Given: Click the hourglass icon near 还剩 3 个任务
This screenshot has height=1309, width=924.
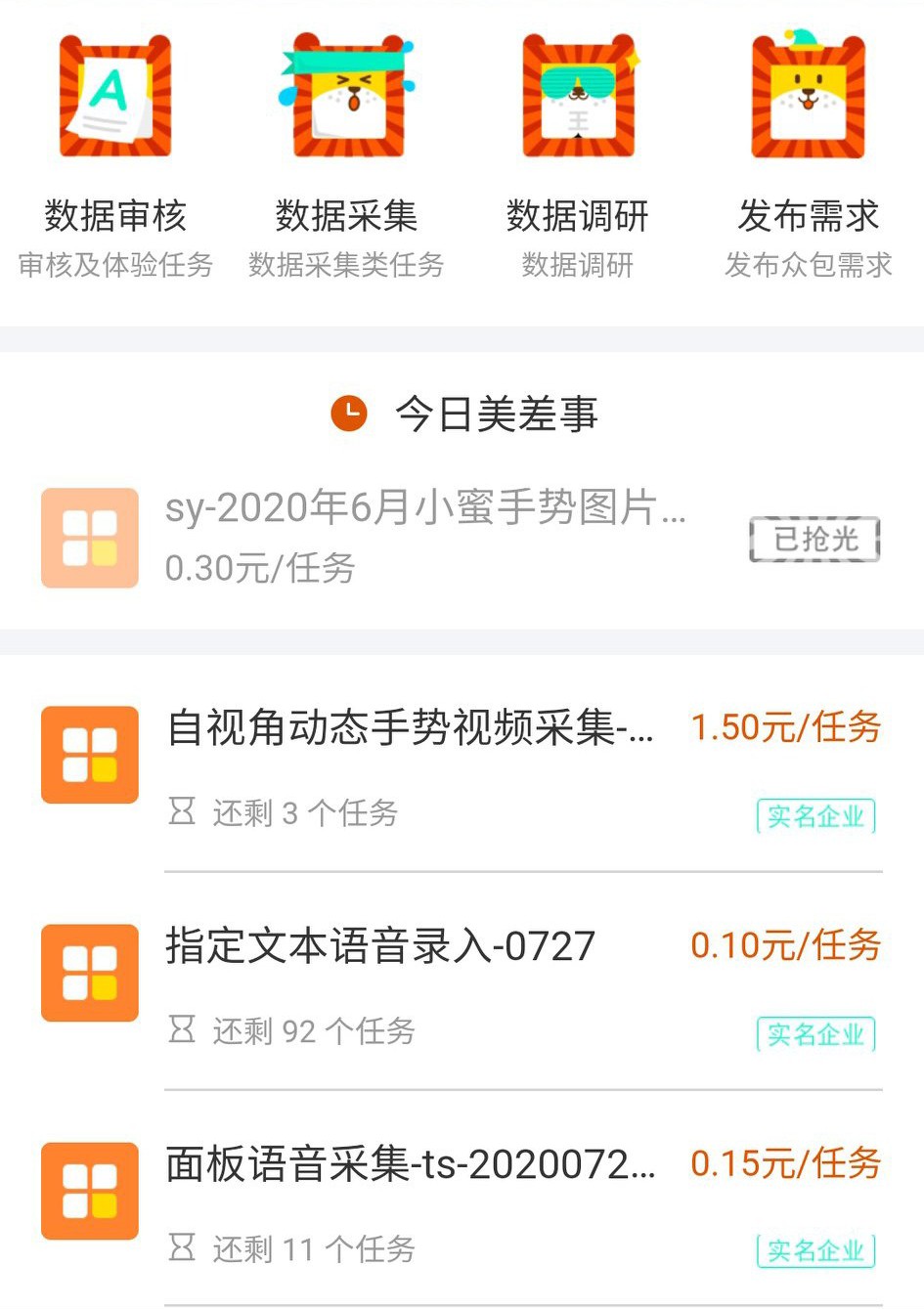Looking at the screenshot, I should [x=183, y=811].
